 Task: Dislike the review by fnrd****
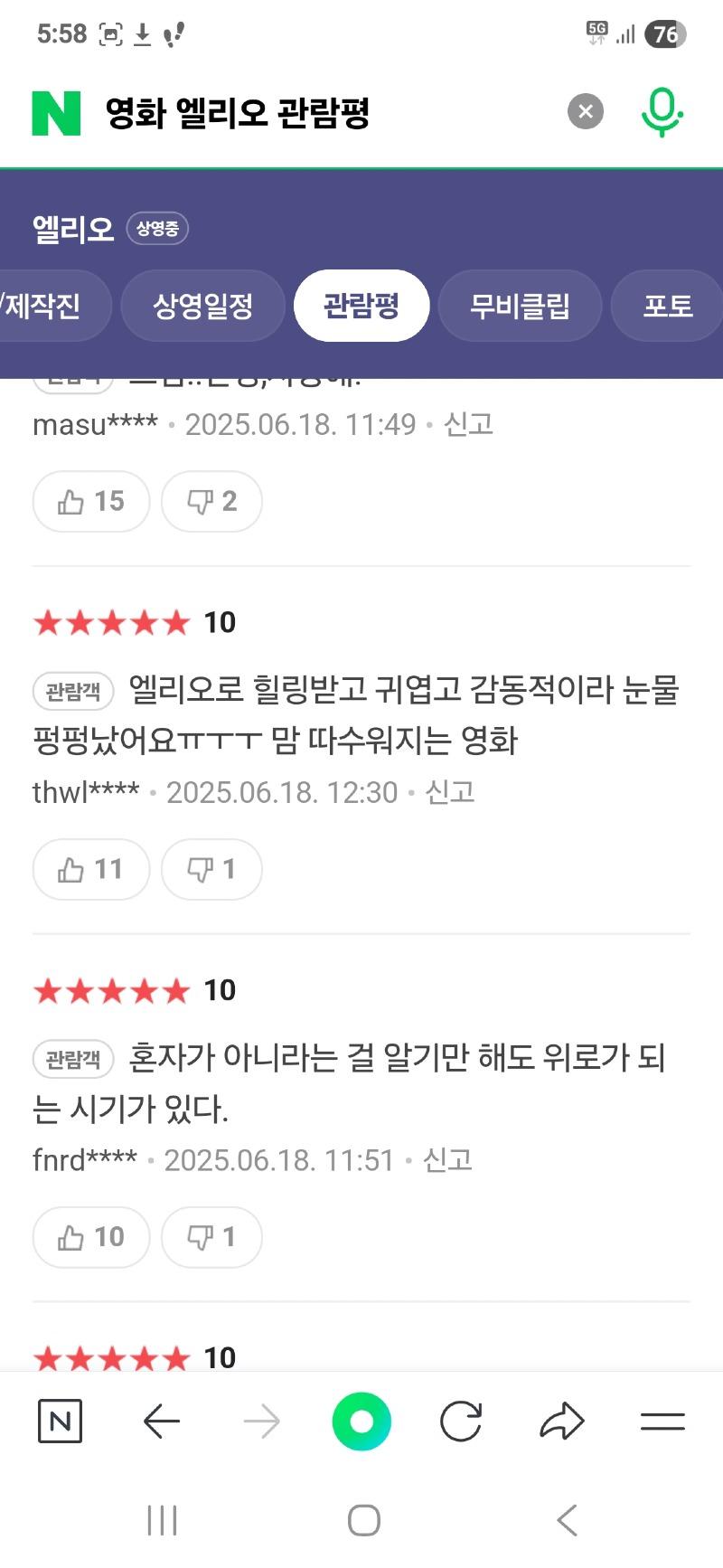(211, 1237)
